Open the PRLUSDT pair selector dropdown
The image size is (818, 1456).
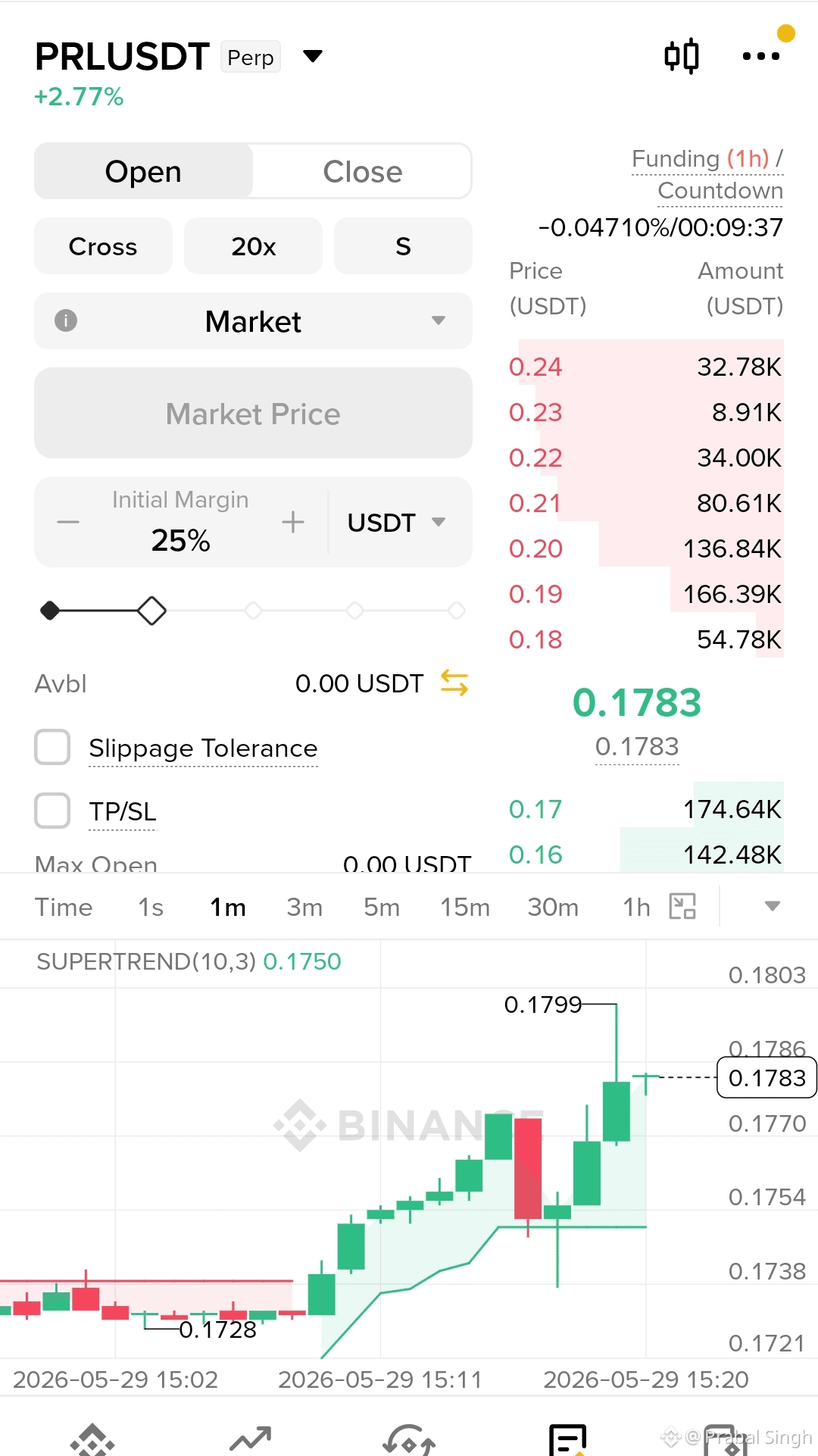(312, 56)
